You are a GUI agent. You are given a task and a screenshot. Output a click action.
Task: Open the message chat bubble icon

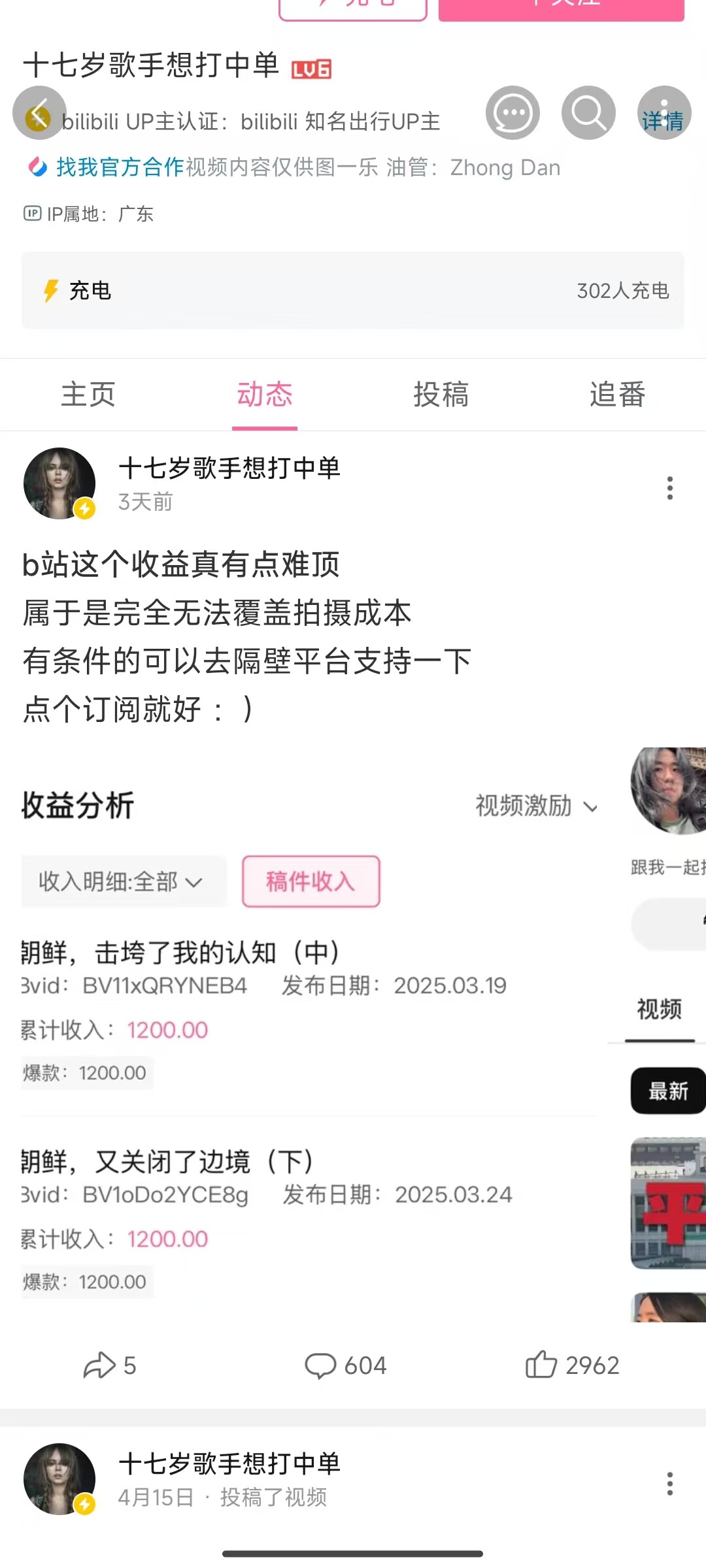(x=513, y=113)
